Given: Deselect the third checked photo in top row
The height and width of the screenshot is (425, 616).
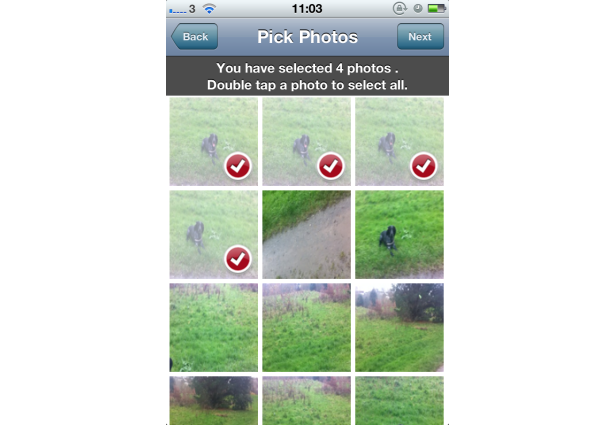Looking at the screenshot, I should pos(399,141).
